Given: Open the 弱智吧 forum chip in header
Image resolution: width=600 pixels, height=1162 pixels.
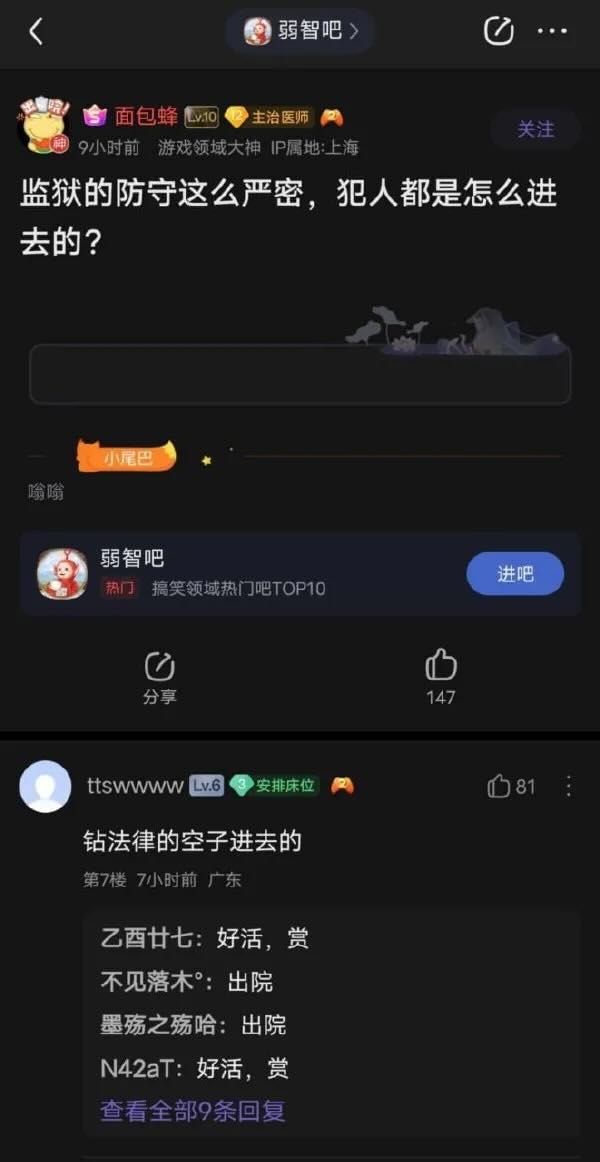Looking at the screenshot, I should 300,31.
